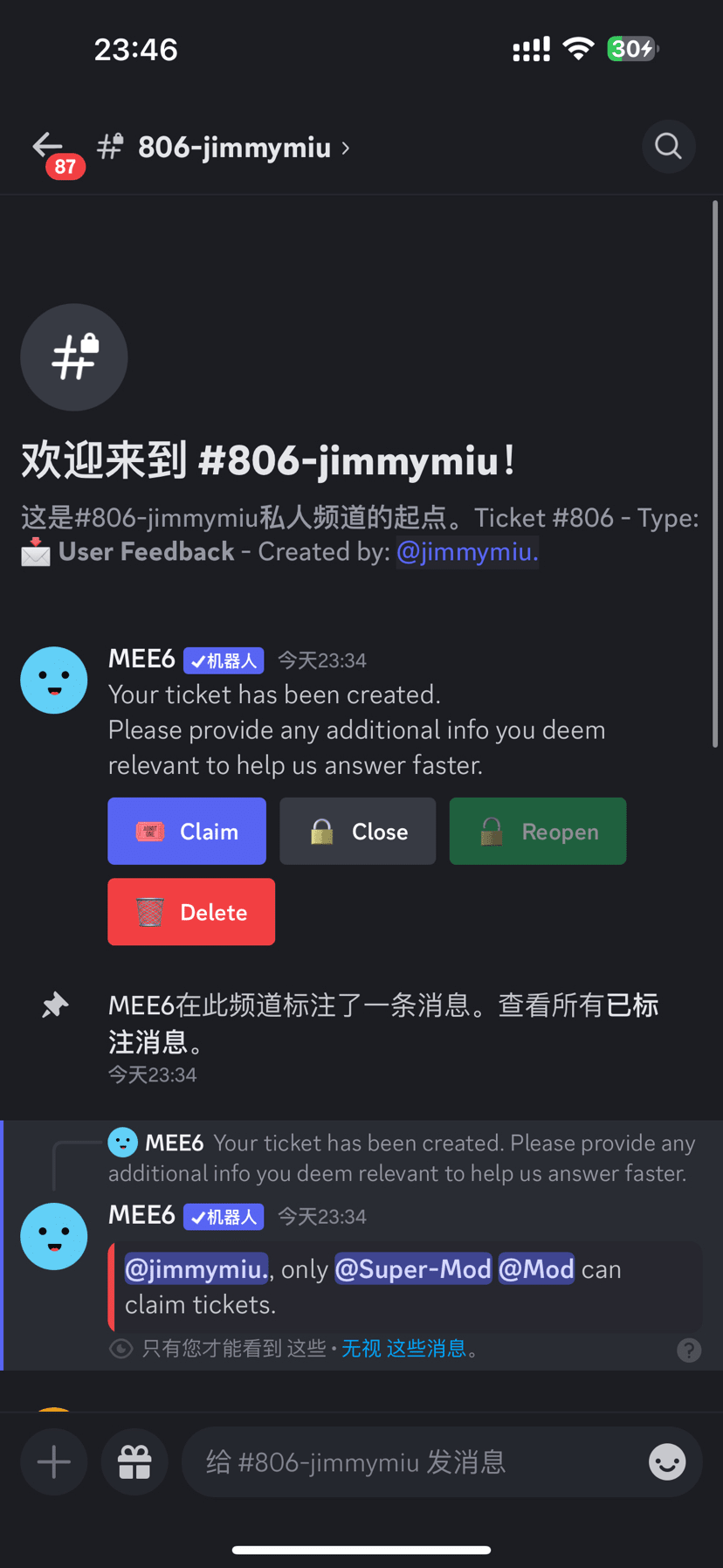This screenshot has height=1568, width=723.
Task: Delete the ticket
Action: tap(191, 912)
